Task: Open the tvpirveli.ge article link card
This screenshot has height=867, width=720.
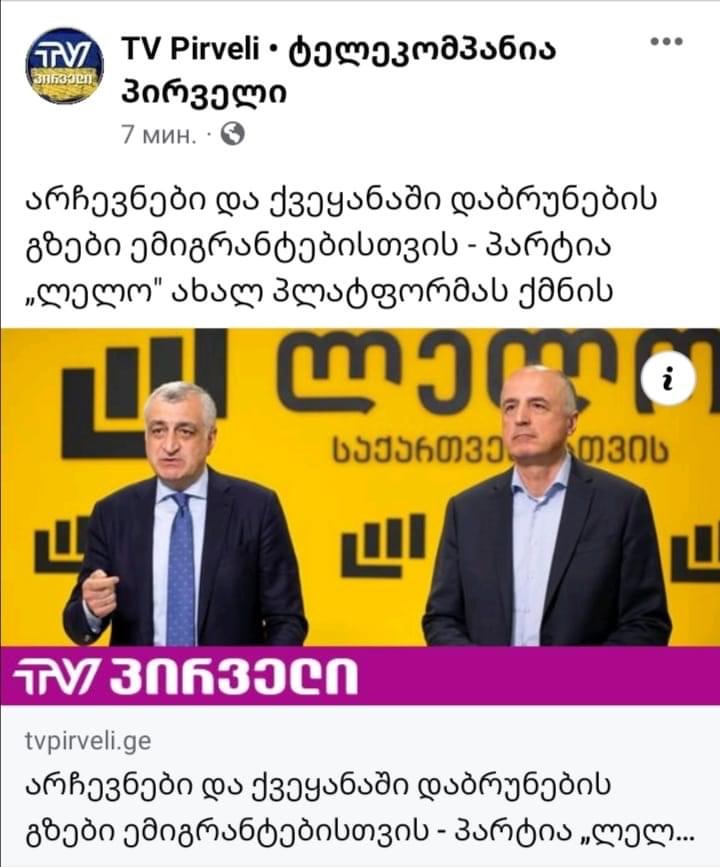Action: (x=360, y=788)
